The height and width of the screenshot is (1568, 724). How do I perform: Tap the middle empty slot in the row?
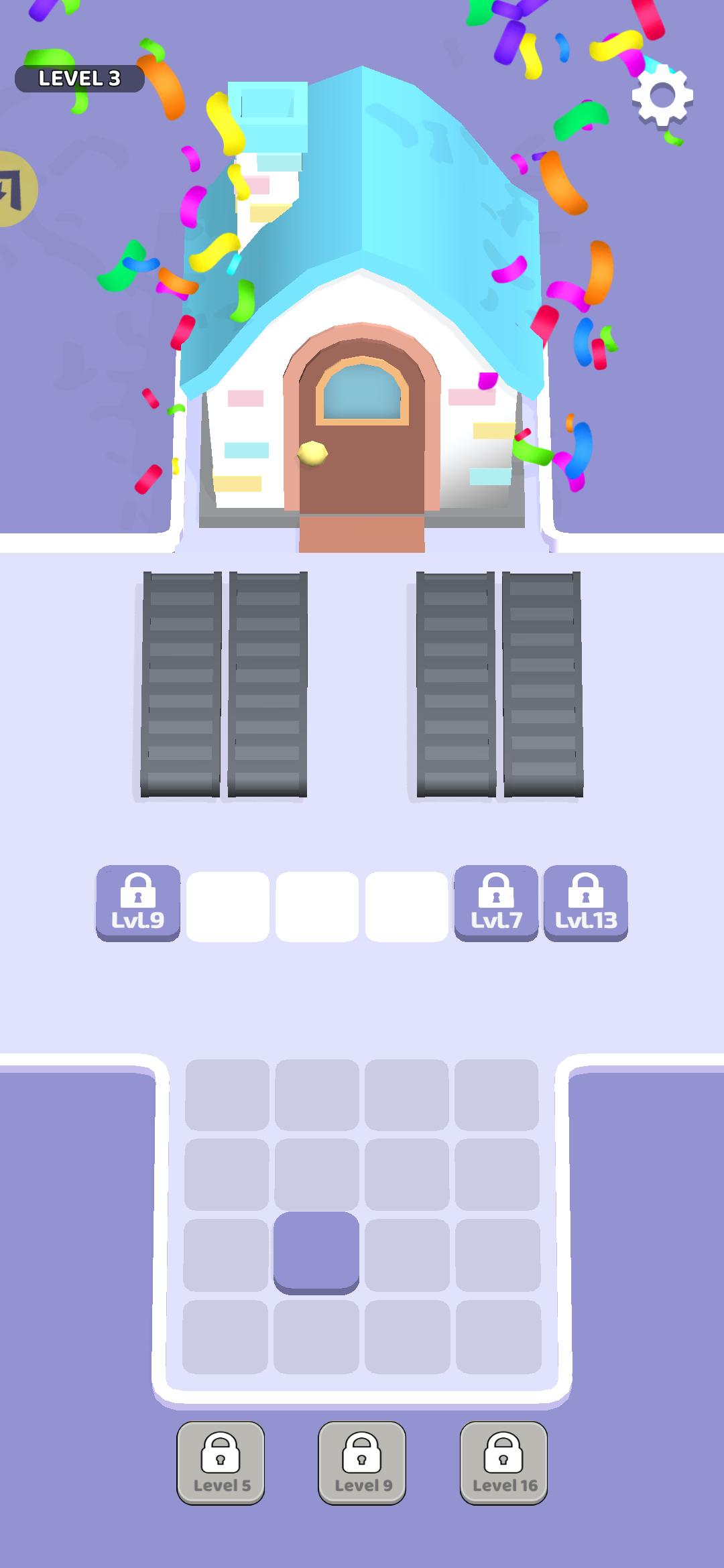[317, 903]
